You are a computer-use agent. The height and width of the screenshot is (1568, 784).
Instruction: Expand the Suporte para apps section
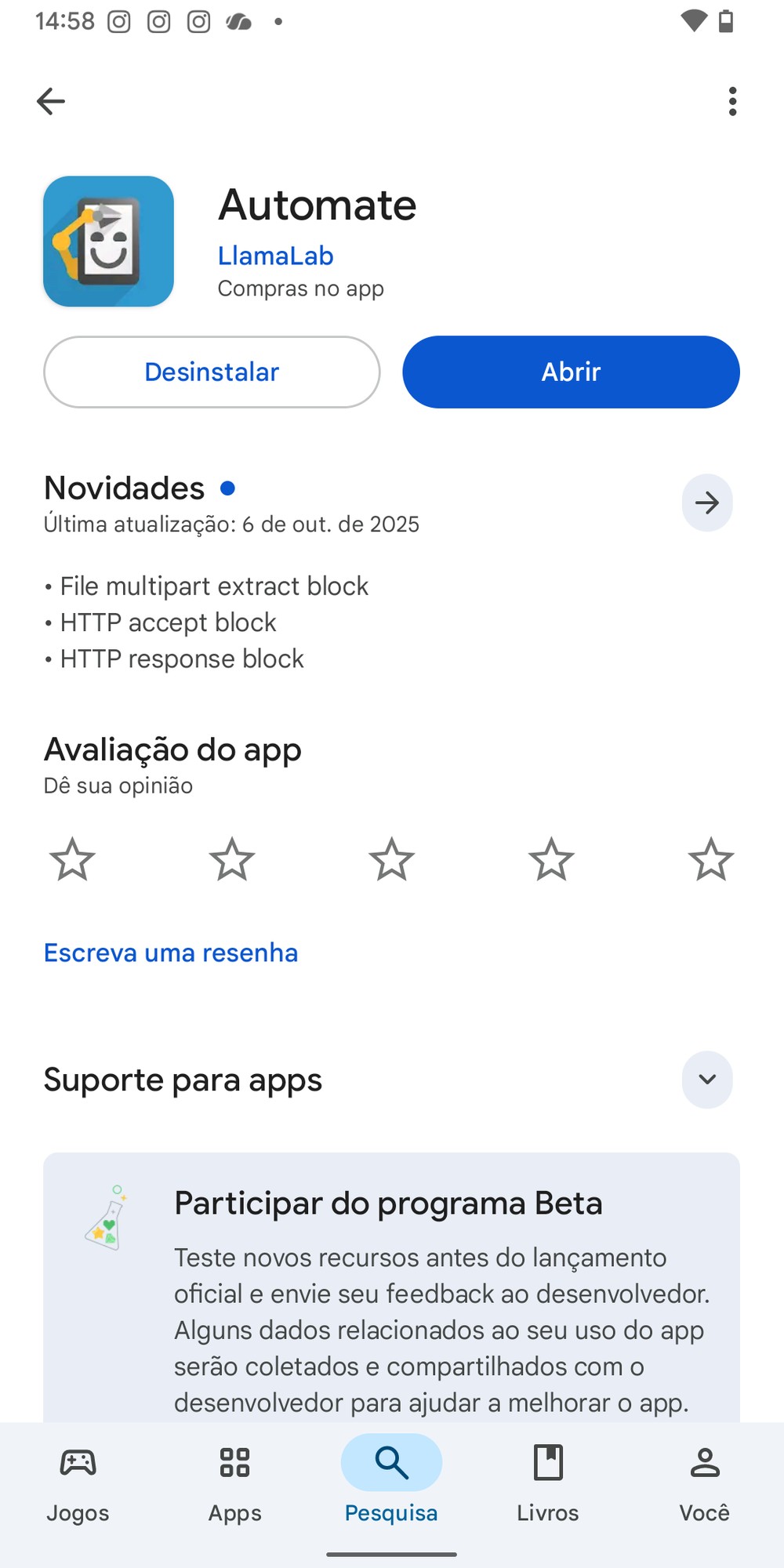point(707,1080)
